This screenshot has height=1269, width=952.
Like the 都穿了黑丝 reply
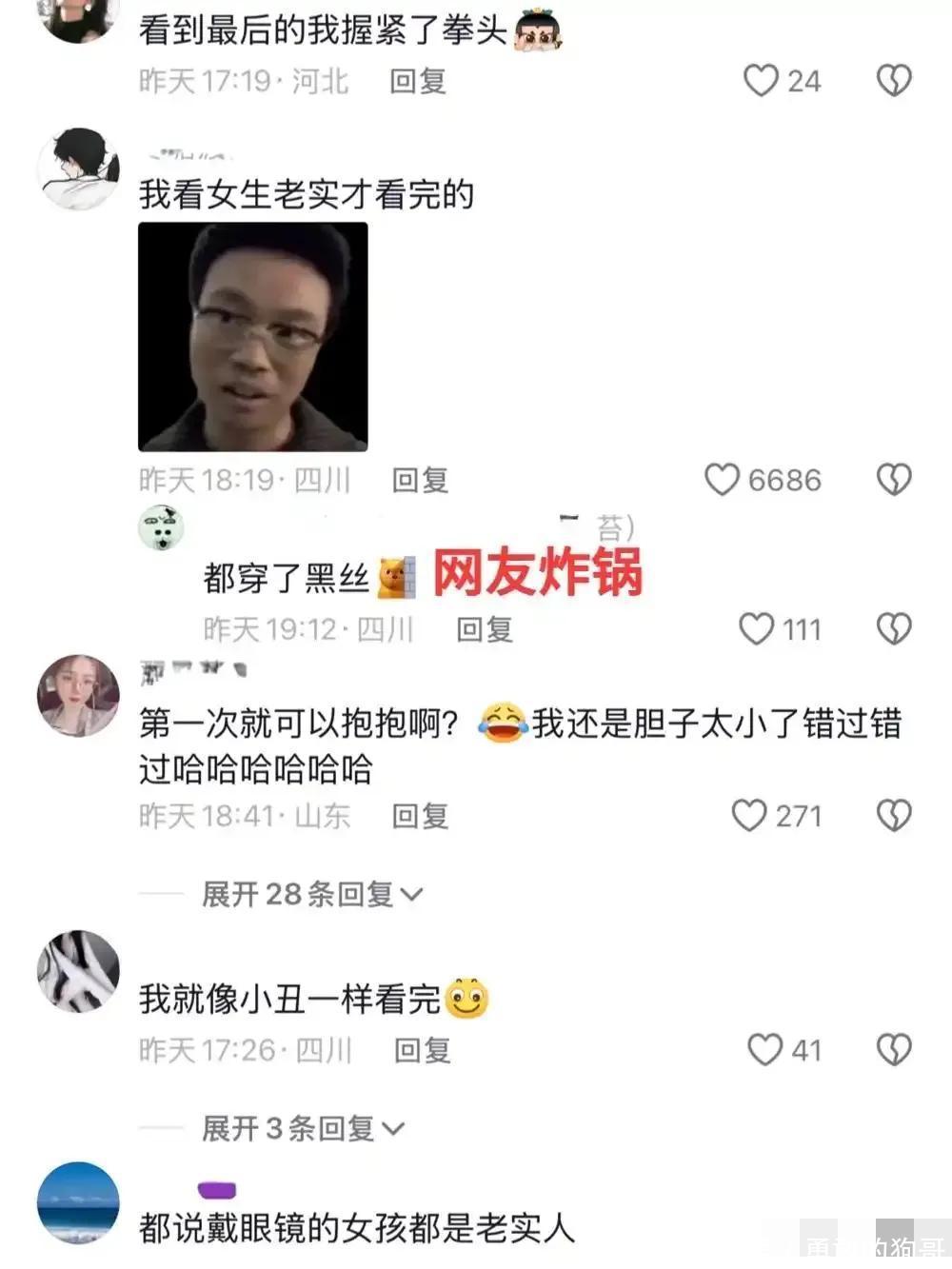pos(757,629)
